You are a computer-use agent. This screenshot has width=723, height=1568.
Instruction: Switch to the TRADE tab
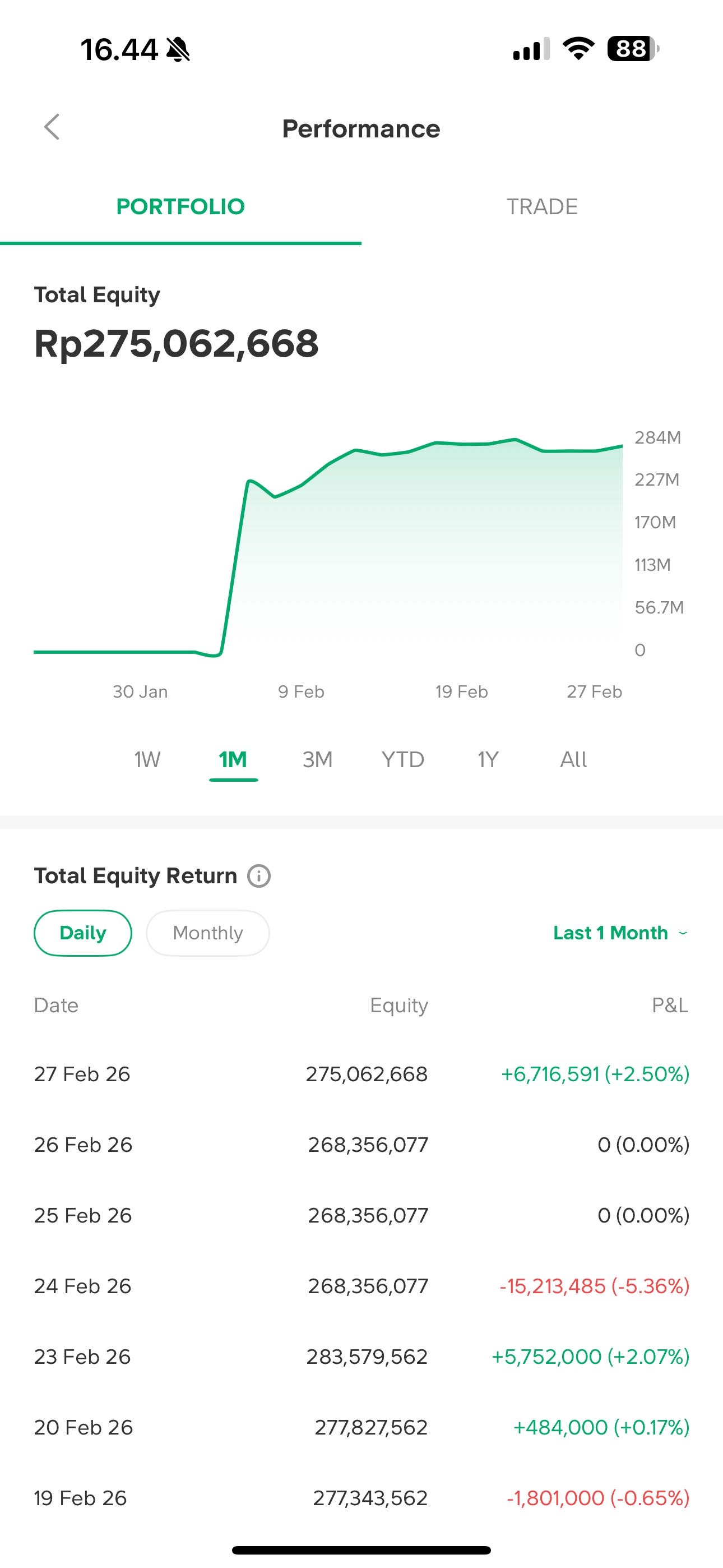pyautogui.click(x=541, y=207)
